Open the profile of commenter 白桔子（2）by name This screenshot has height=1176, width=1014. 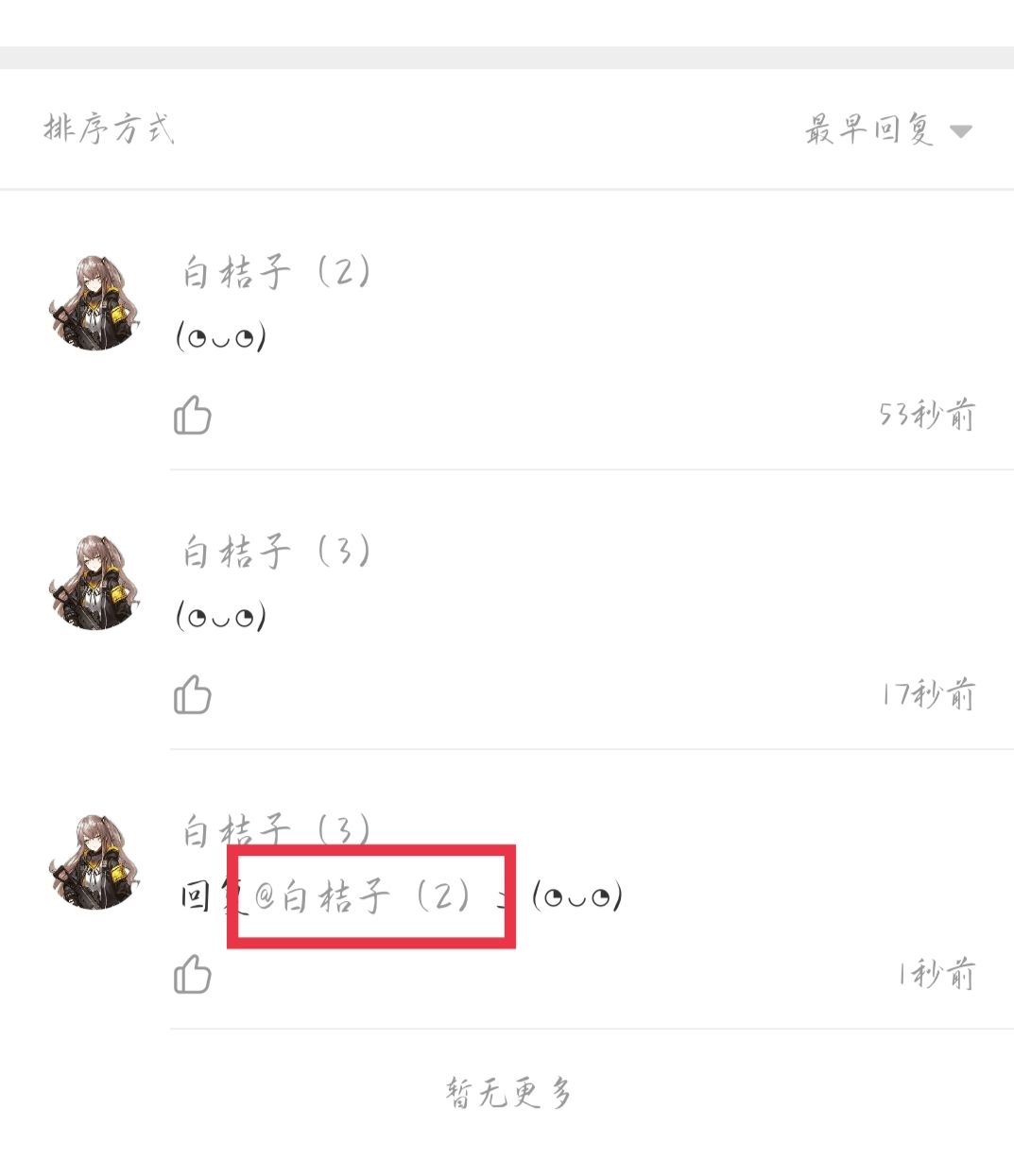(272, 274)
